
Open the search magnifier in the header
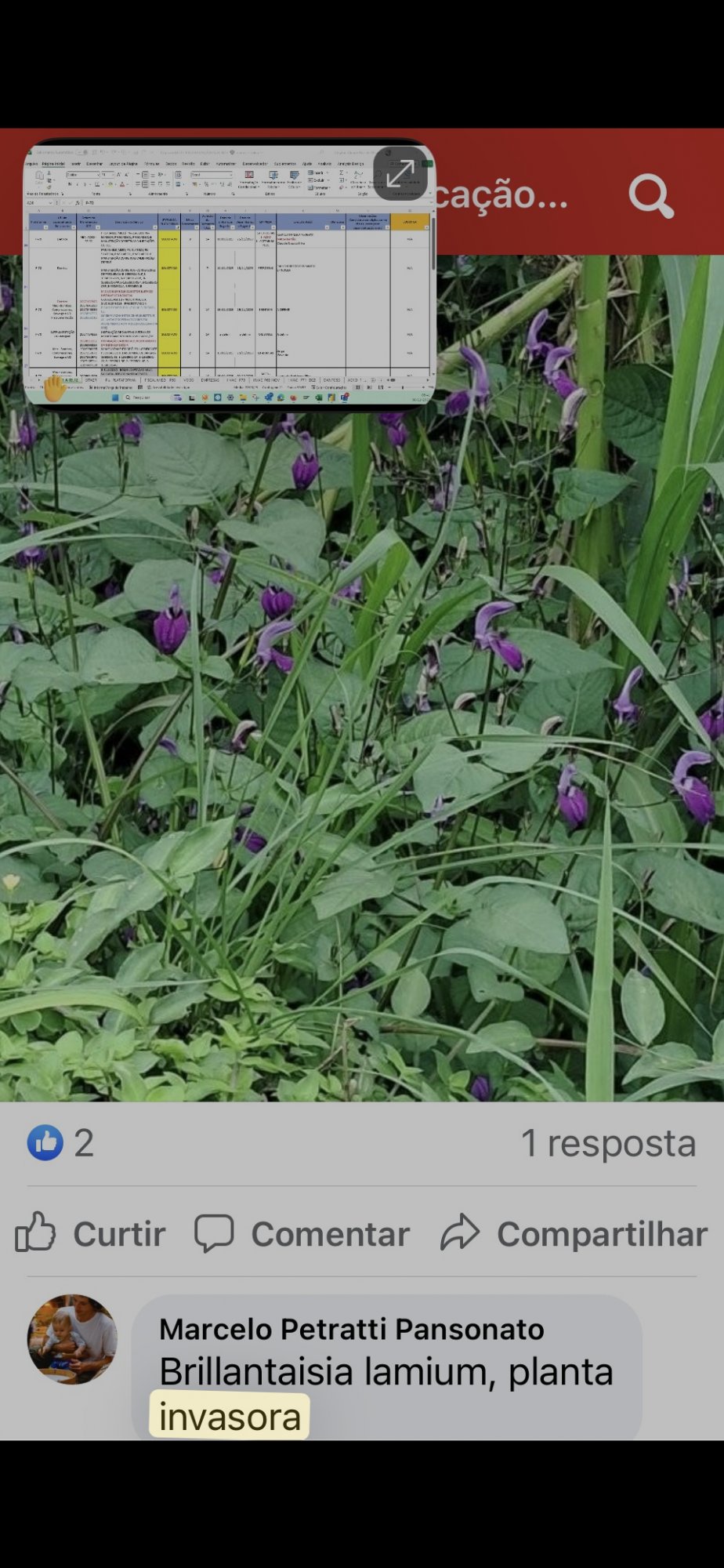[650, 195]
